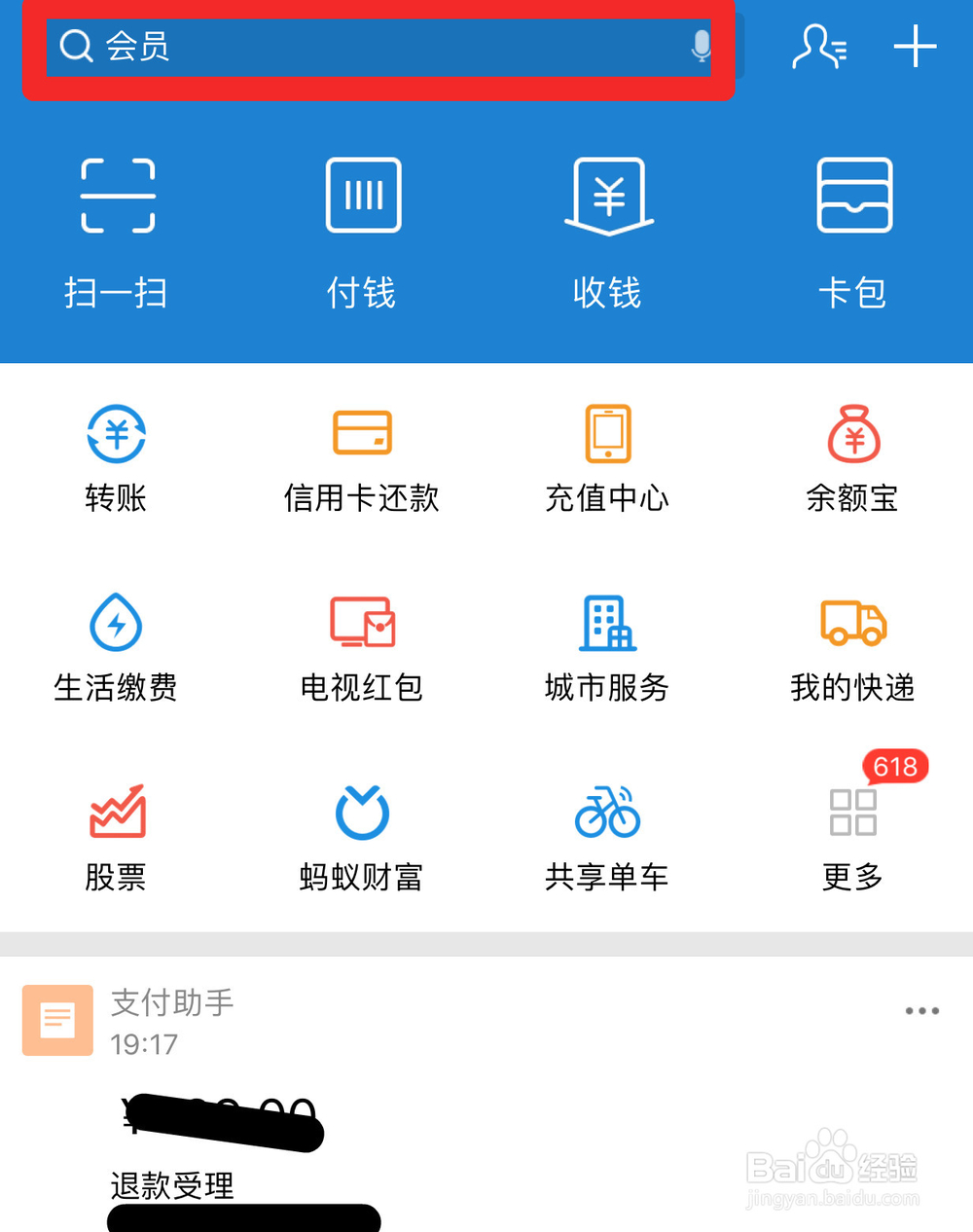Open Utility Payments (生活缴费)

tap(116, 647)
